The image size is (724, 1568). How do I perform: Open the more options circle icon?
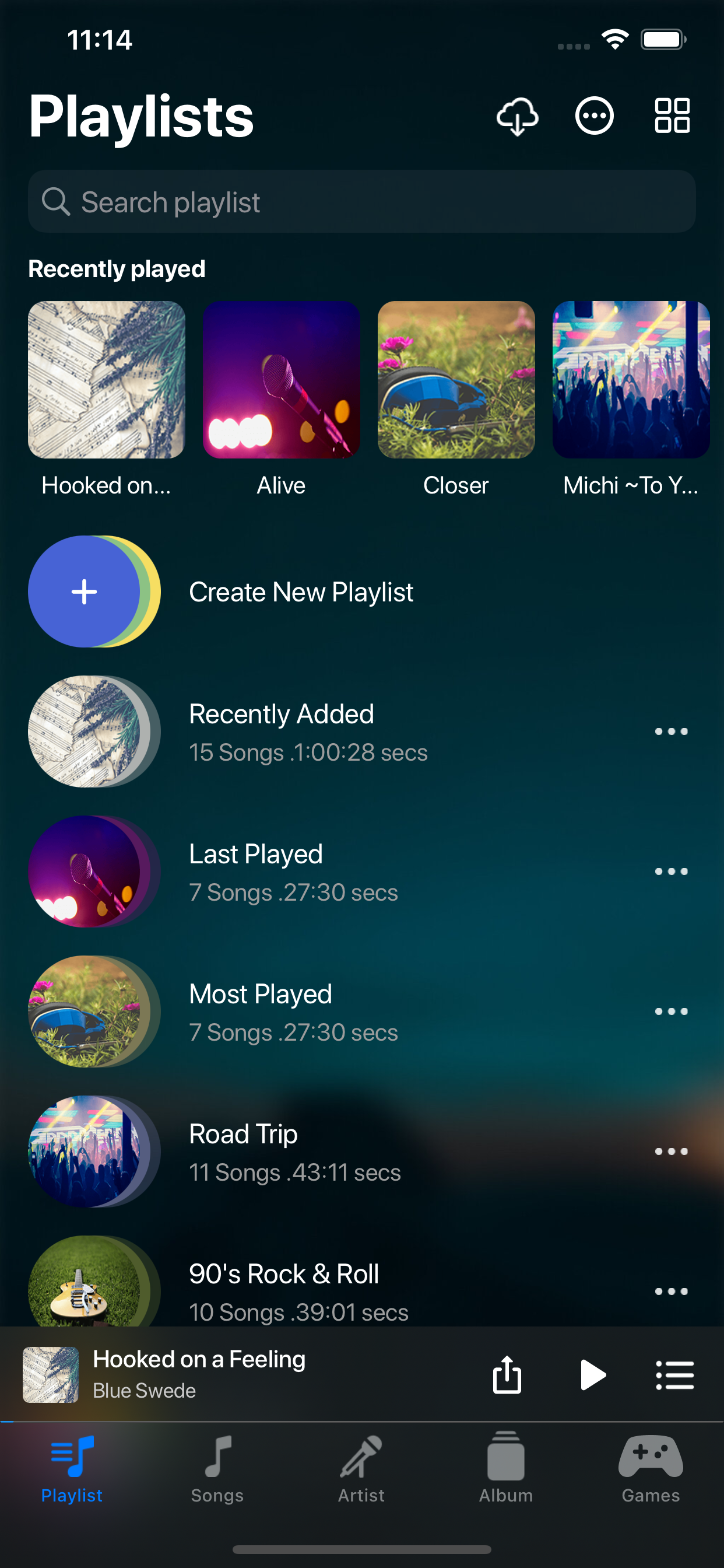pos(595,116)
